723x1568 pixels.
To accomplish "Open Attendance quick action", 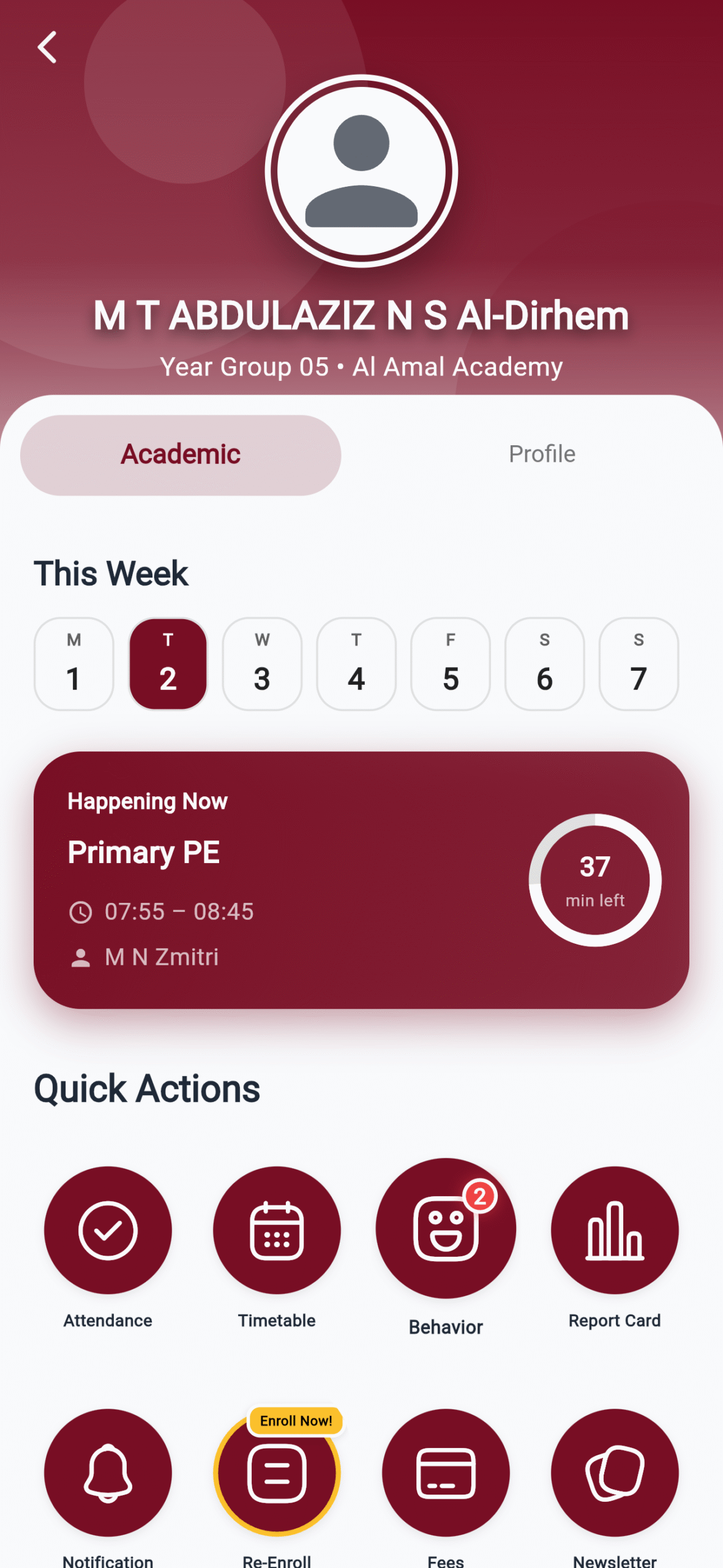I will (x=108, y=1230).
